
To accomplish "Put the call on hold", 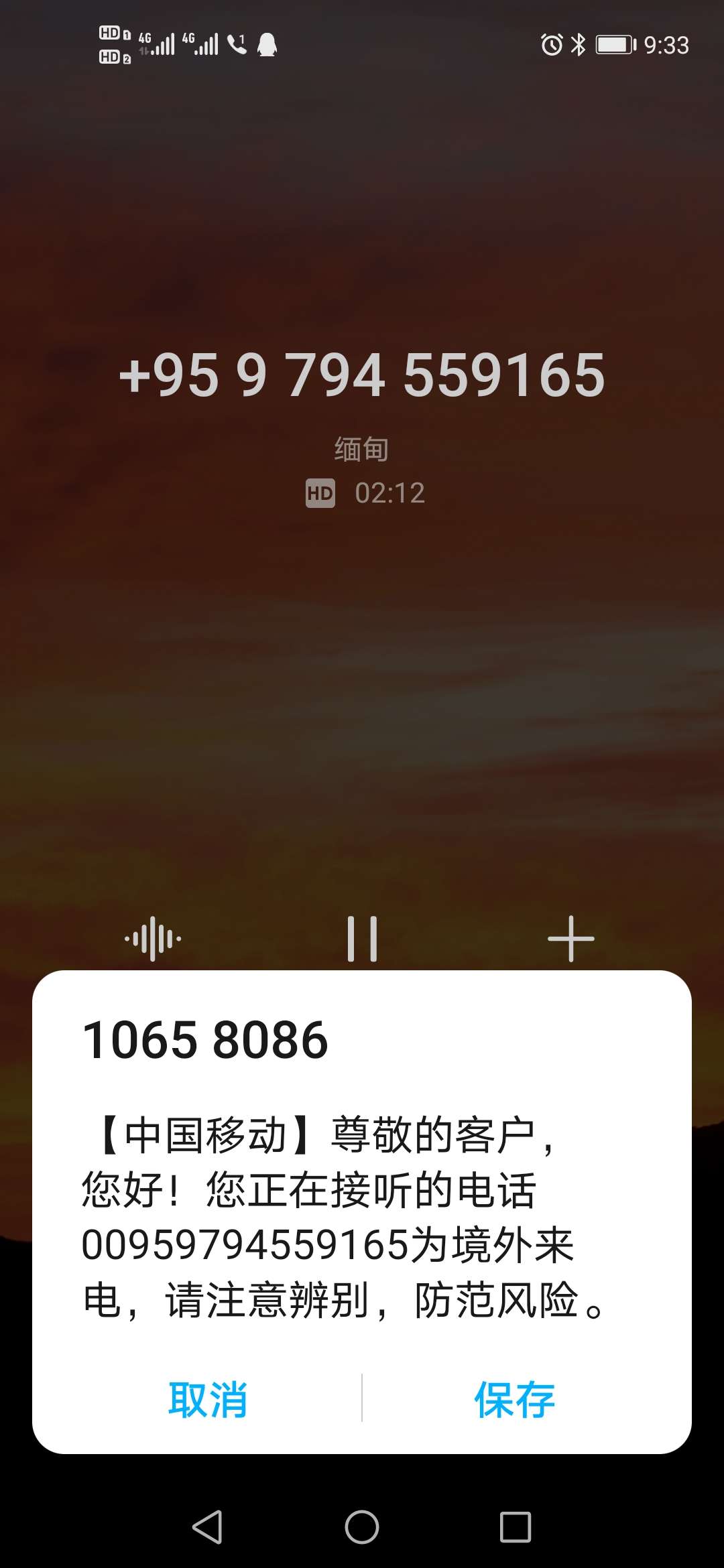I will pos(362,939).
